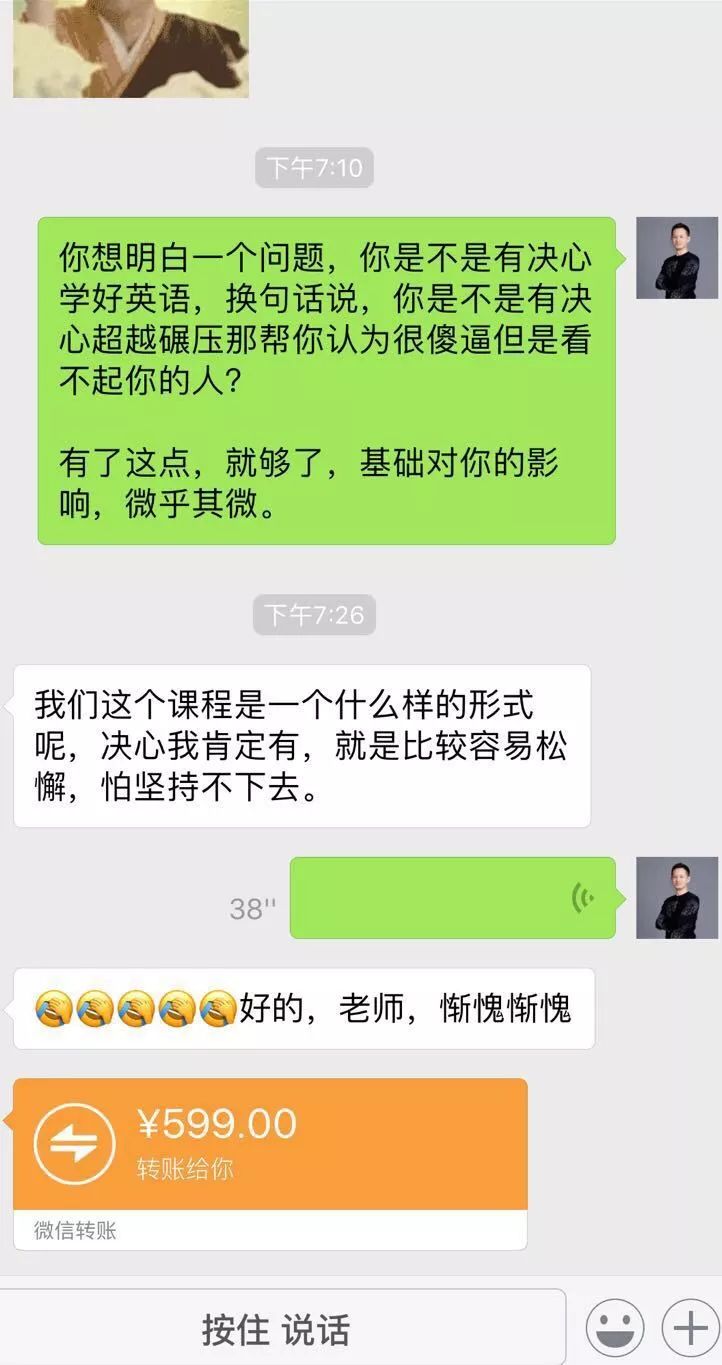Tap avatar next to the voice message

(x=677, y=897)
